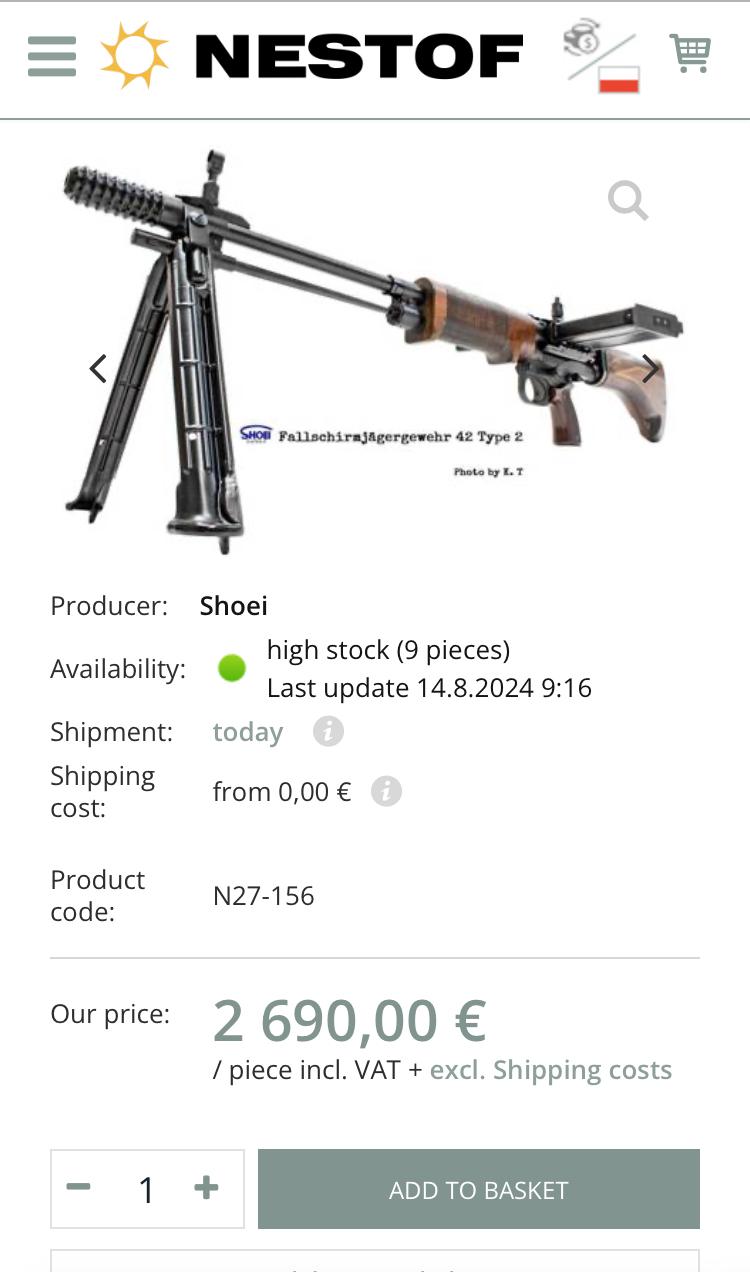
Task: Decrease the quantity by one
Action: (78, 1188)
